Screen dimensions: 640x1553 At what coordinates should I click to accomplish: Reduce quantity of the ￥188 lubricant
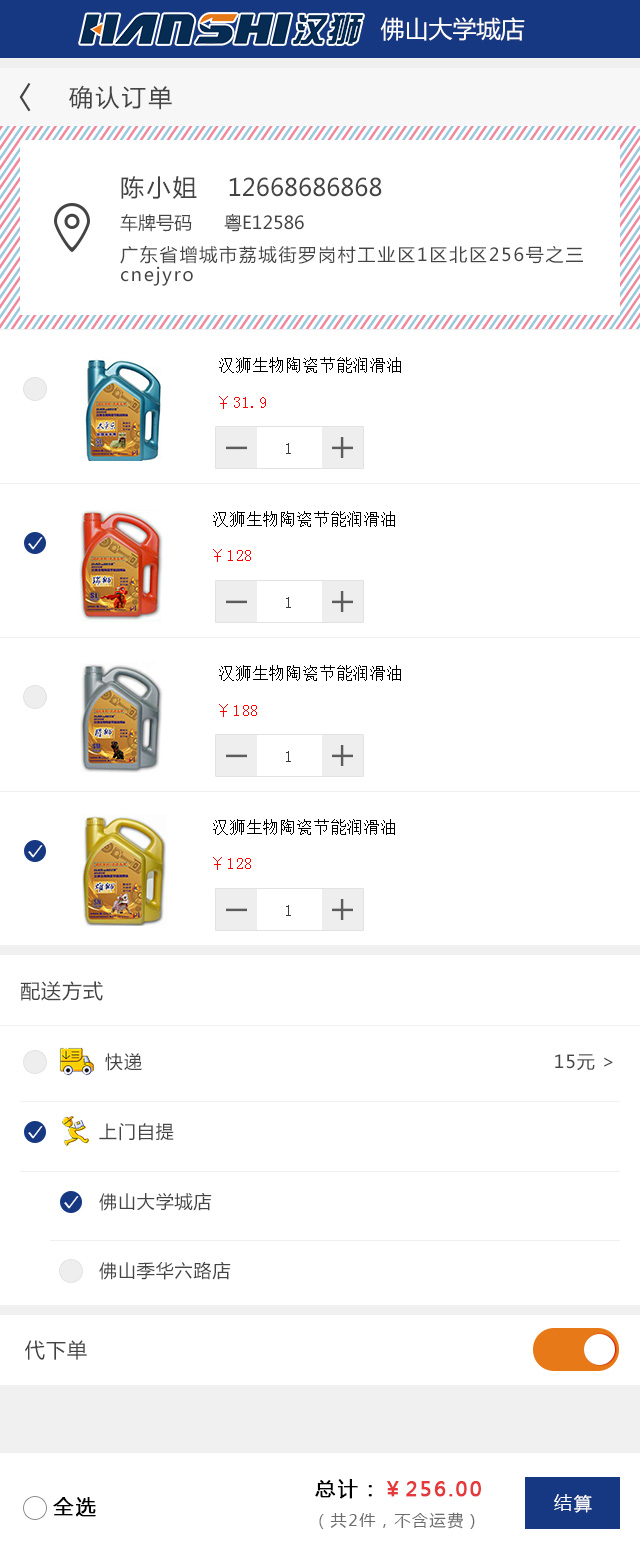(236, 756)
